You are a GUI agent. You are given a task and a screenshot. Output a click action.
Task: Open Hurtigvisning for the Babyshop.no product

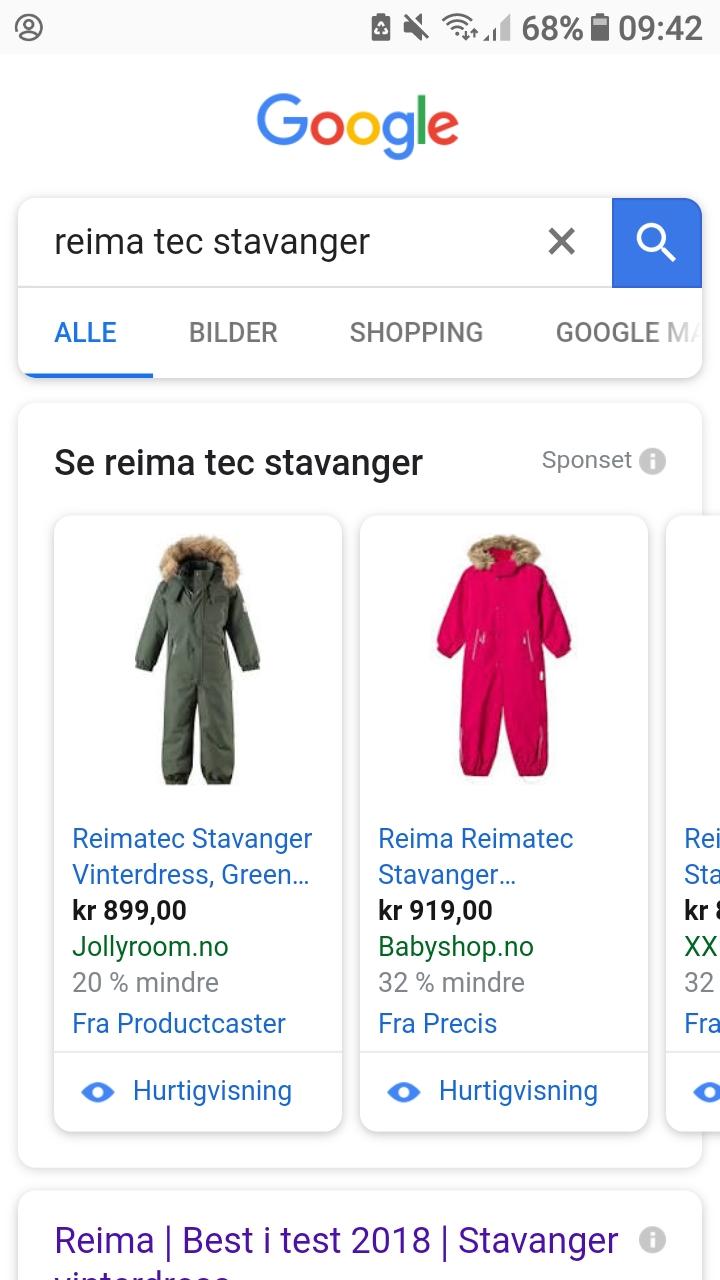[x=504, y=1091]
